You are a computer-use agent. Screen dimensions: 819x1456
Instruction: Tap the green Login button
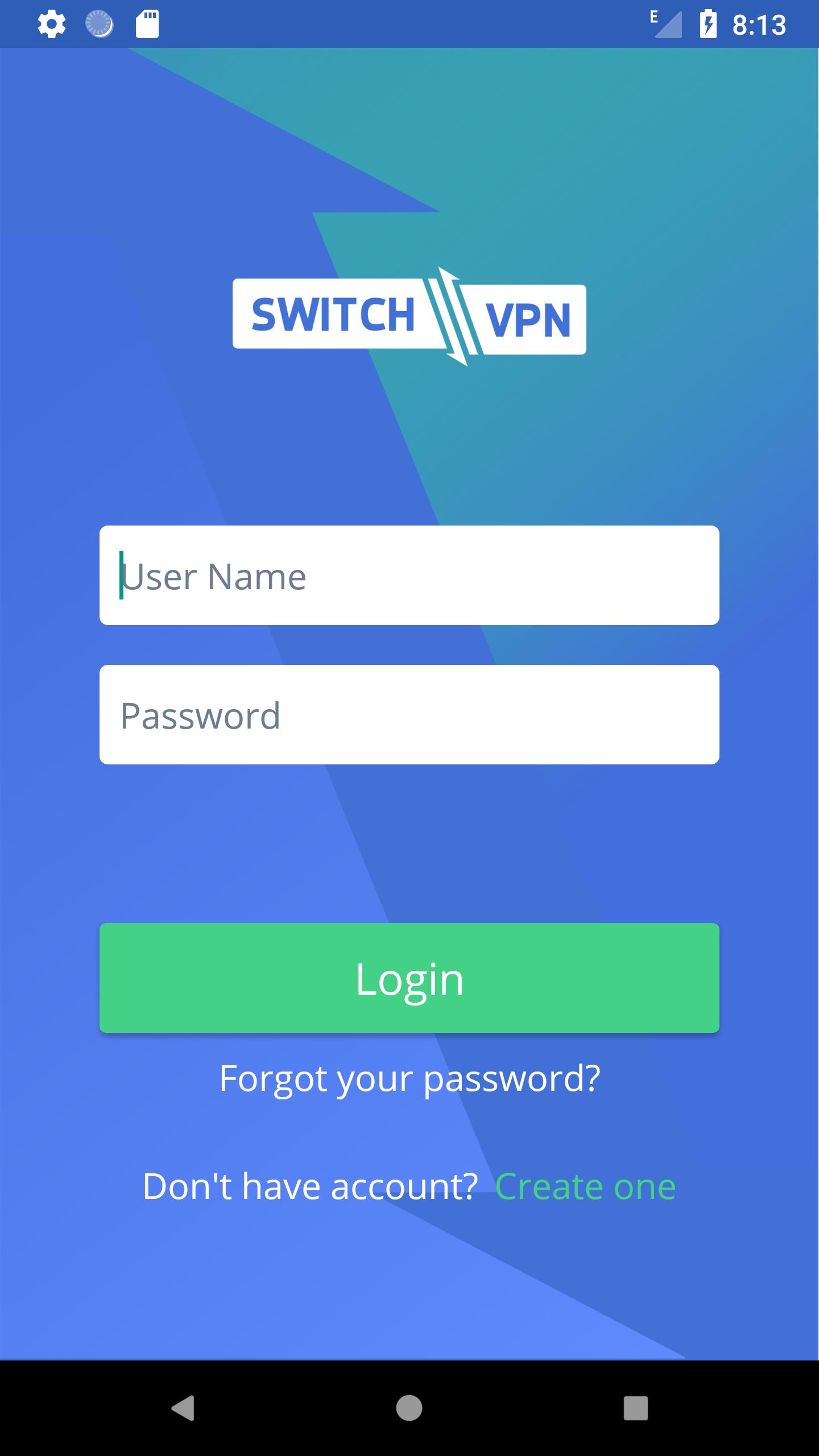point(409,978)
